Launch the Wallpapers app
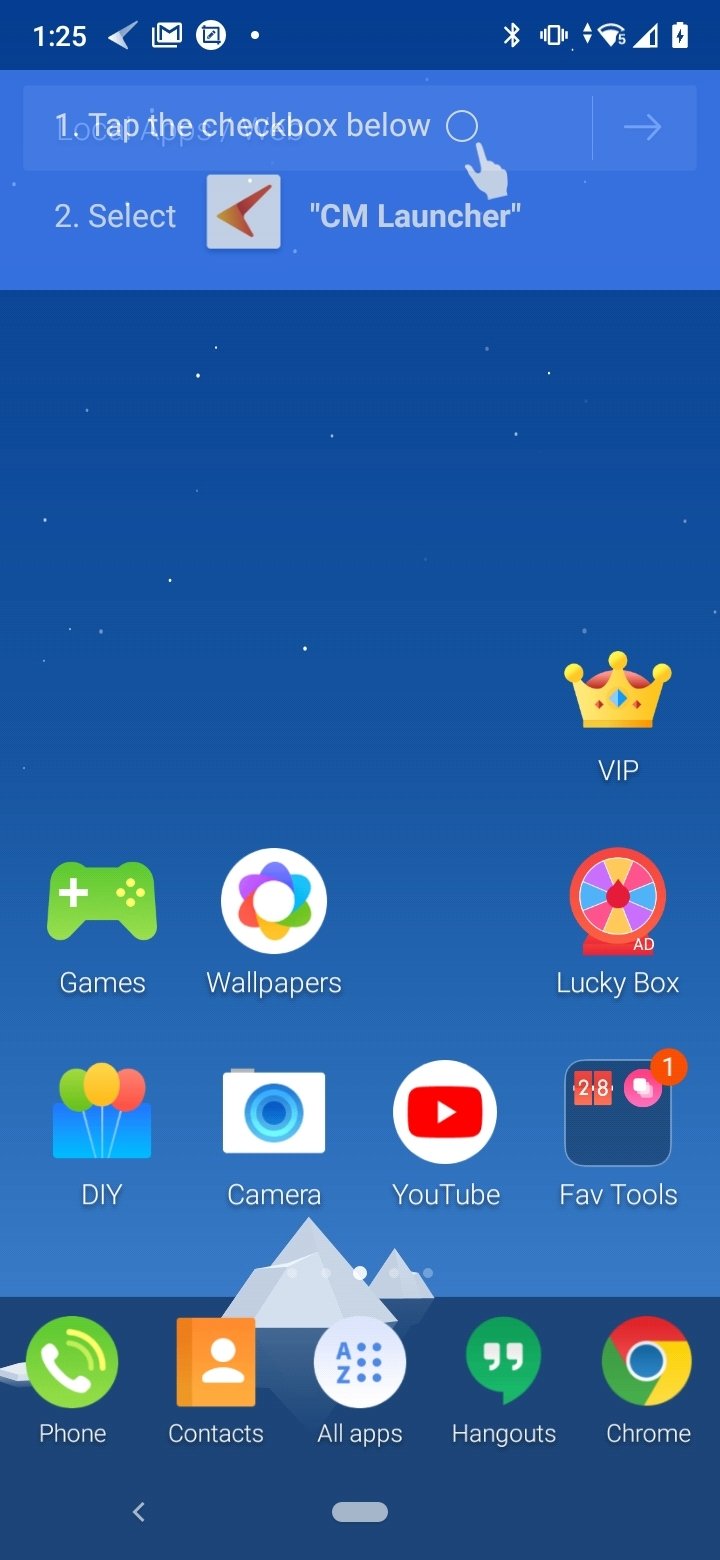Screen dimensions: 720x1560 pos(274,901)
